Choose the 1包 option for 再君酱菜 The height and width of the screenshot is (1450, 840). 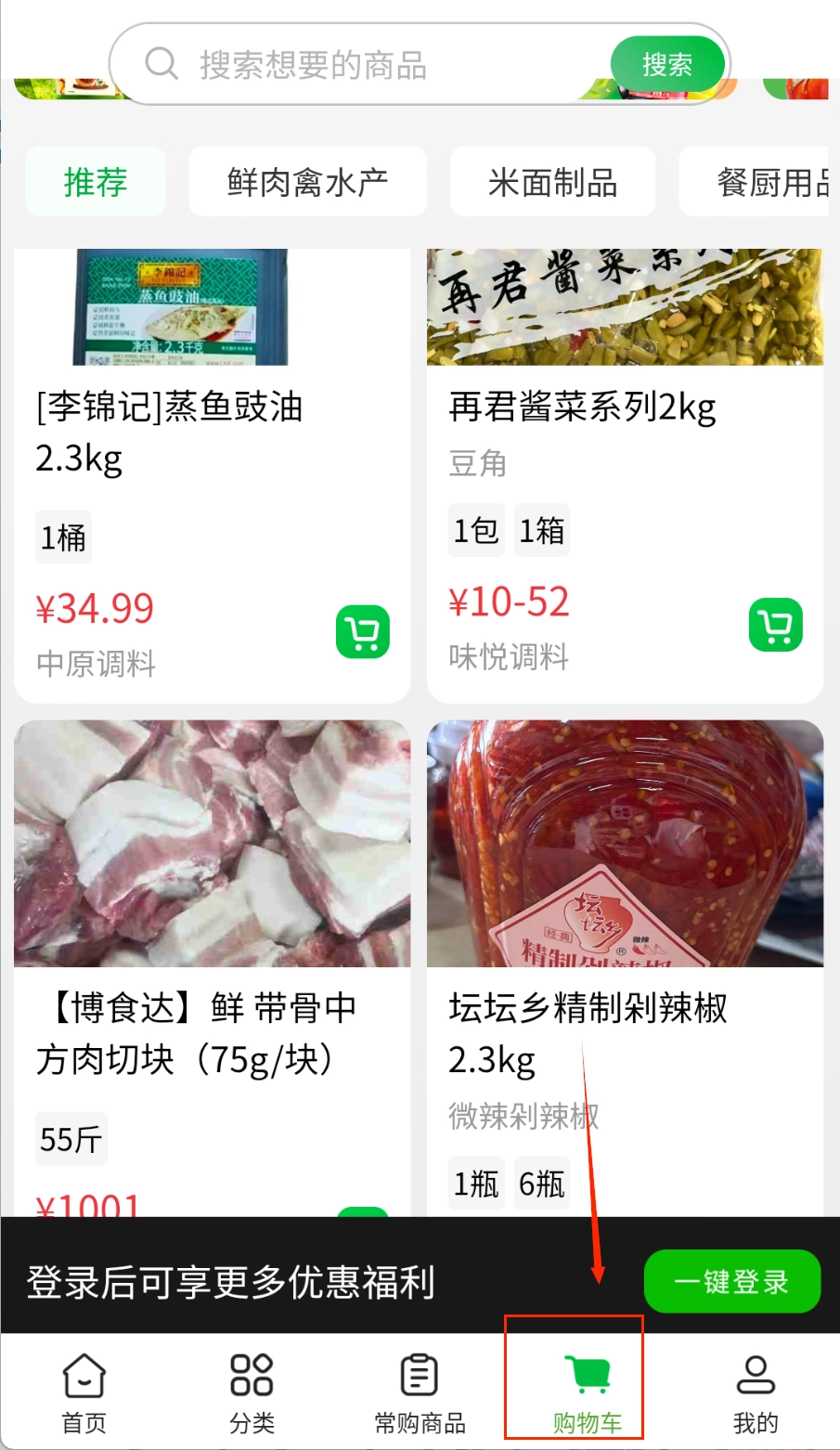coord(475,531)
